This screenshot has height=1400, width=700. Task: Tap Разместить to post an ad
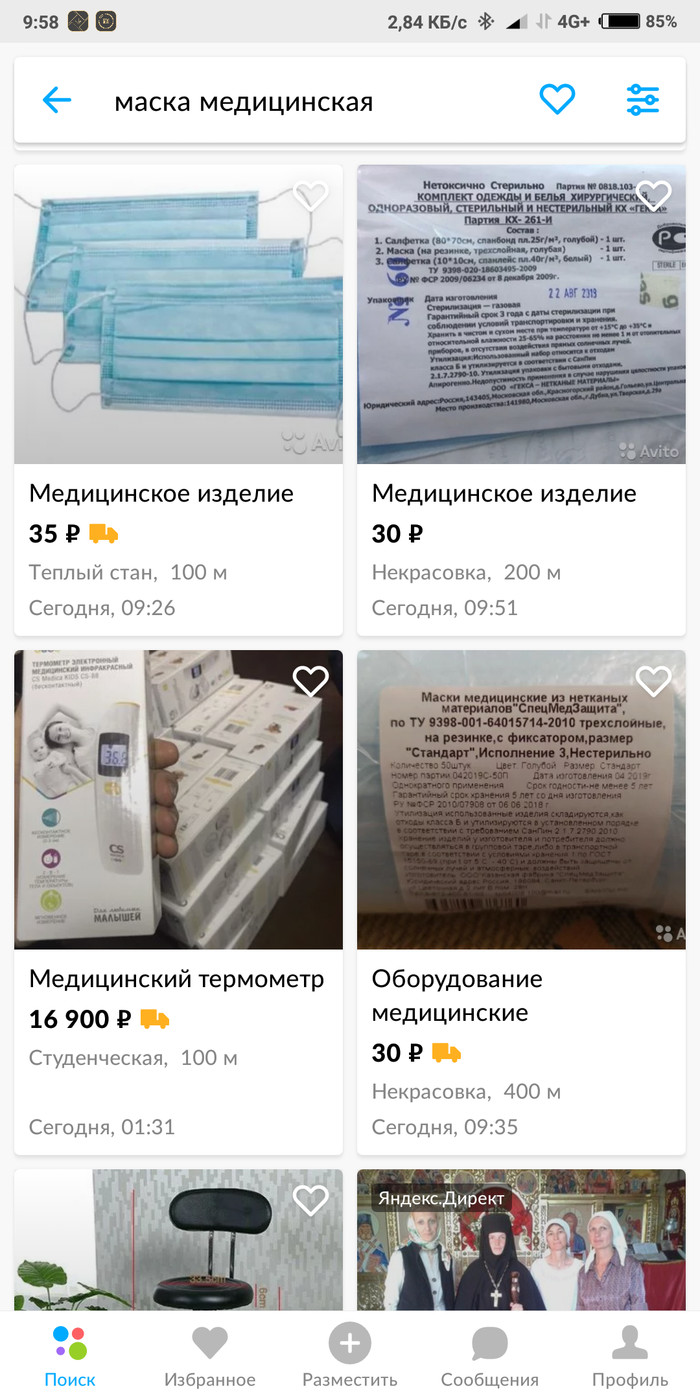350,1356
